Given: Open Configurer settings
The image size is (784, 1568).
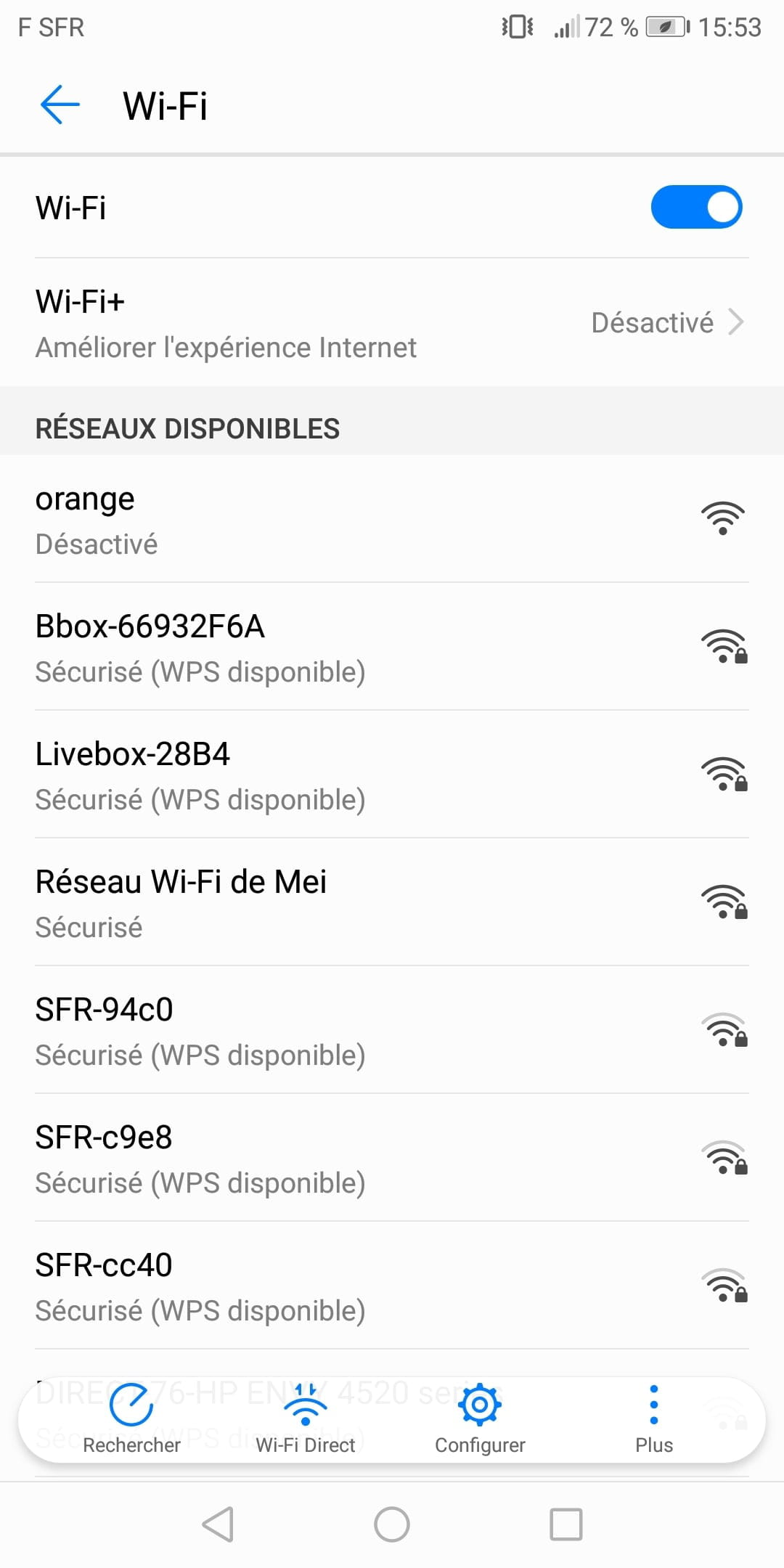Looking at the screenshot, I should tap(480, 1418).
